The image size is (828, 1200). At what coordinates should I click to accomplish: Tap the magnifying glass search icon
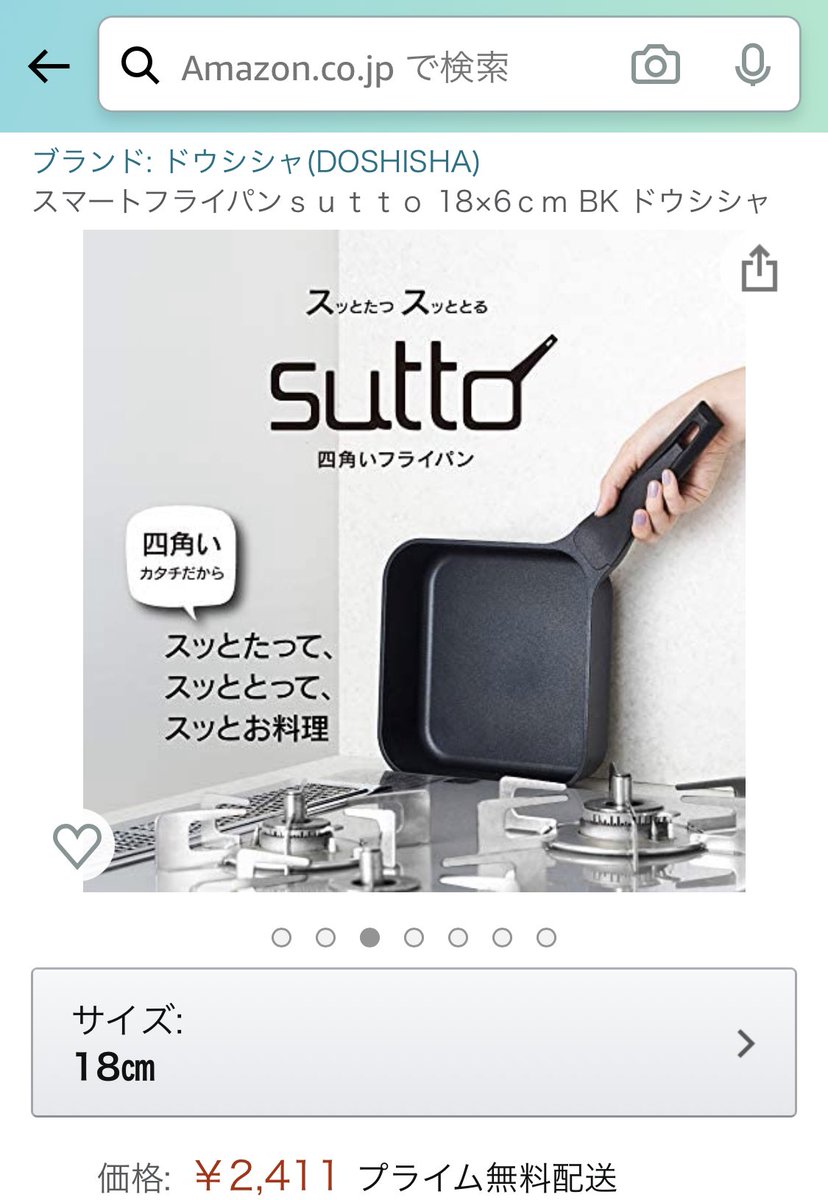[x=141, y=66]
